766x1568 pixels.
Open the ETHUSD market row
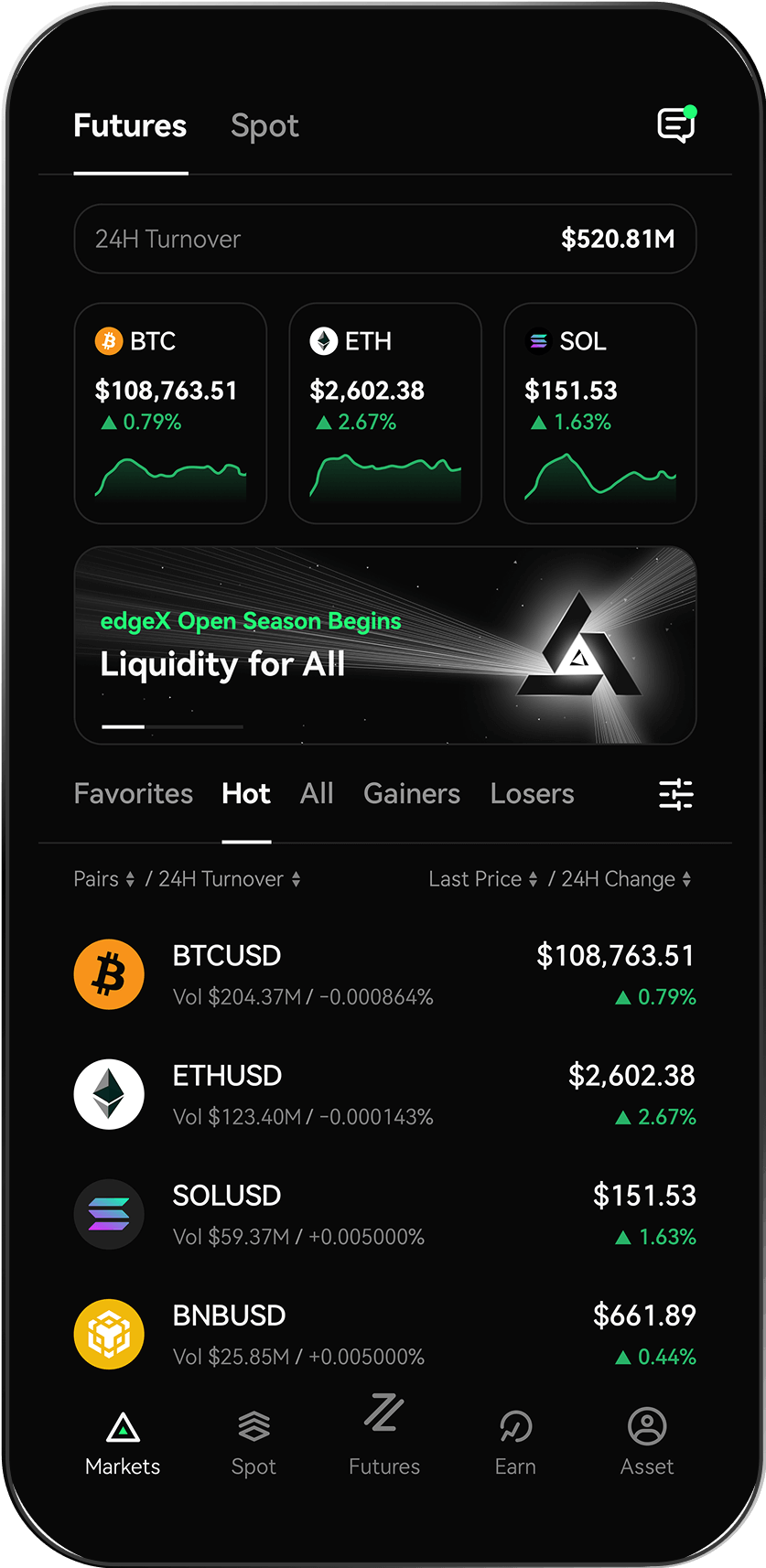tap(384, 1095)
